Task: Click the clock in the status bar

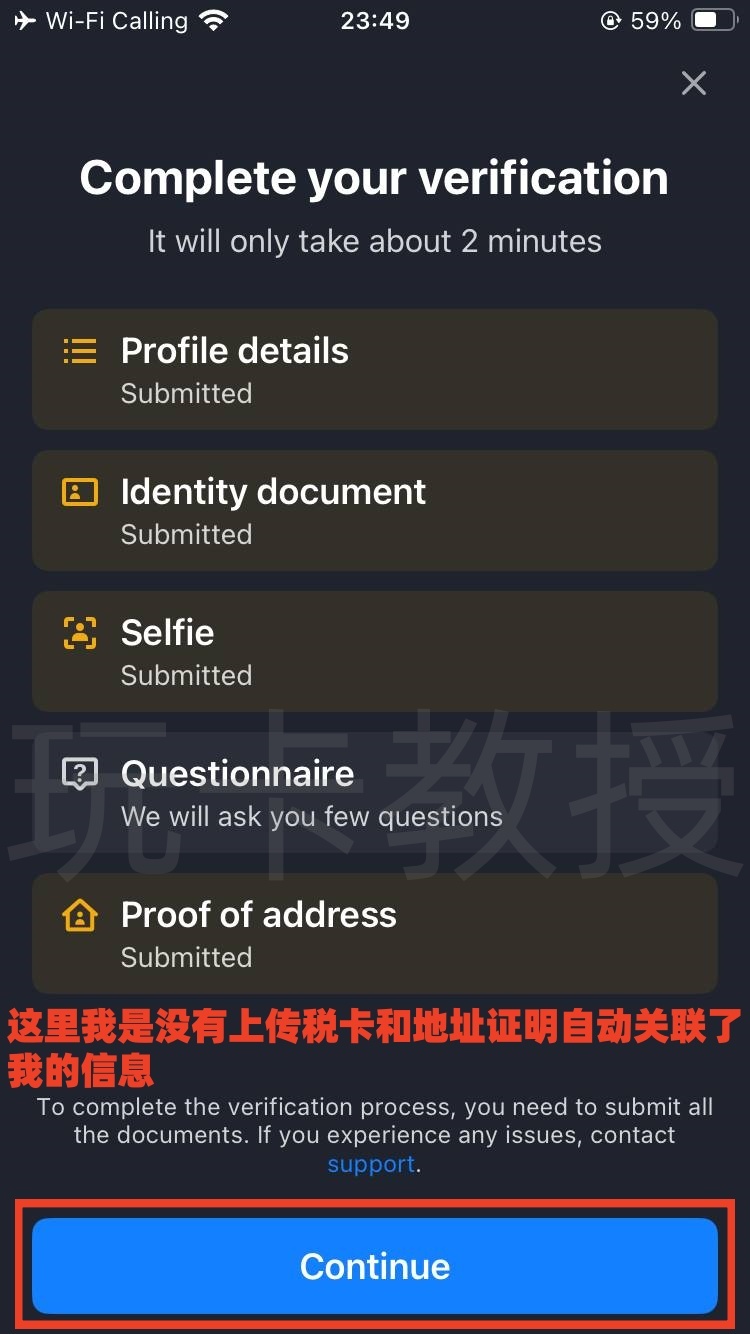Action: point(375,21)
